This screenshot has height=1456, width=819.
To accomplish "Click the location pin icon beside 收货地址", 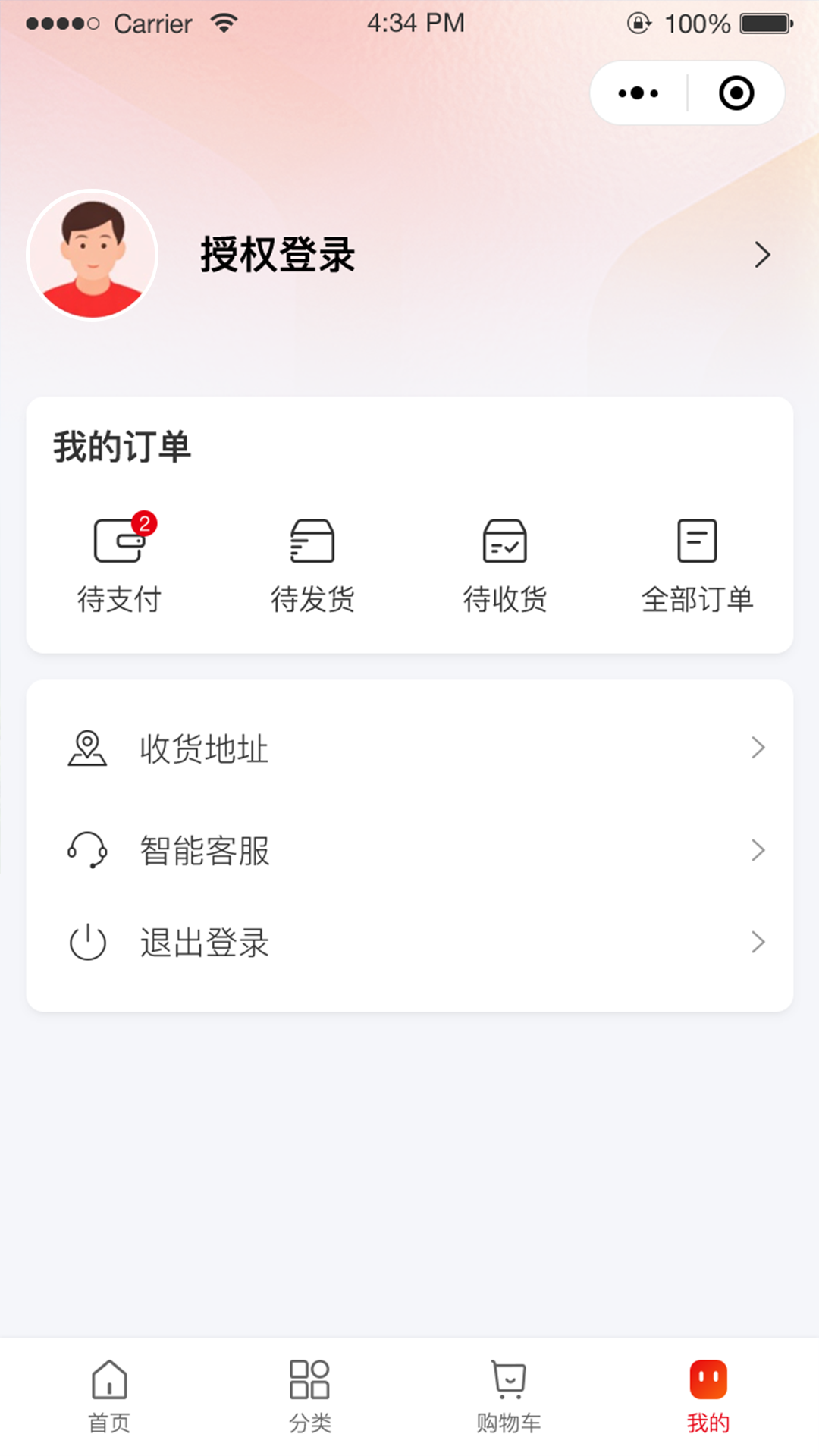I will pyautogui.click(x=87, y=748).
